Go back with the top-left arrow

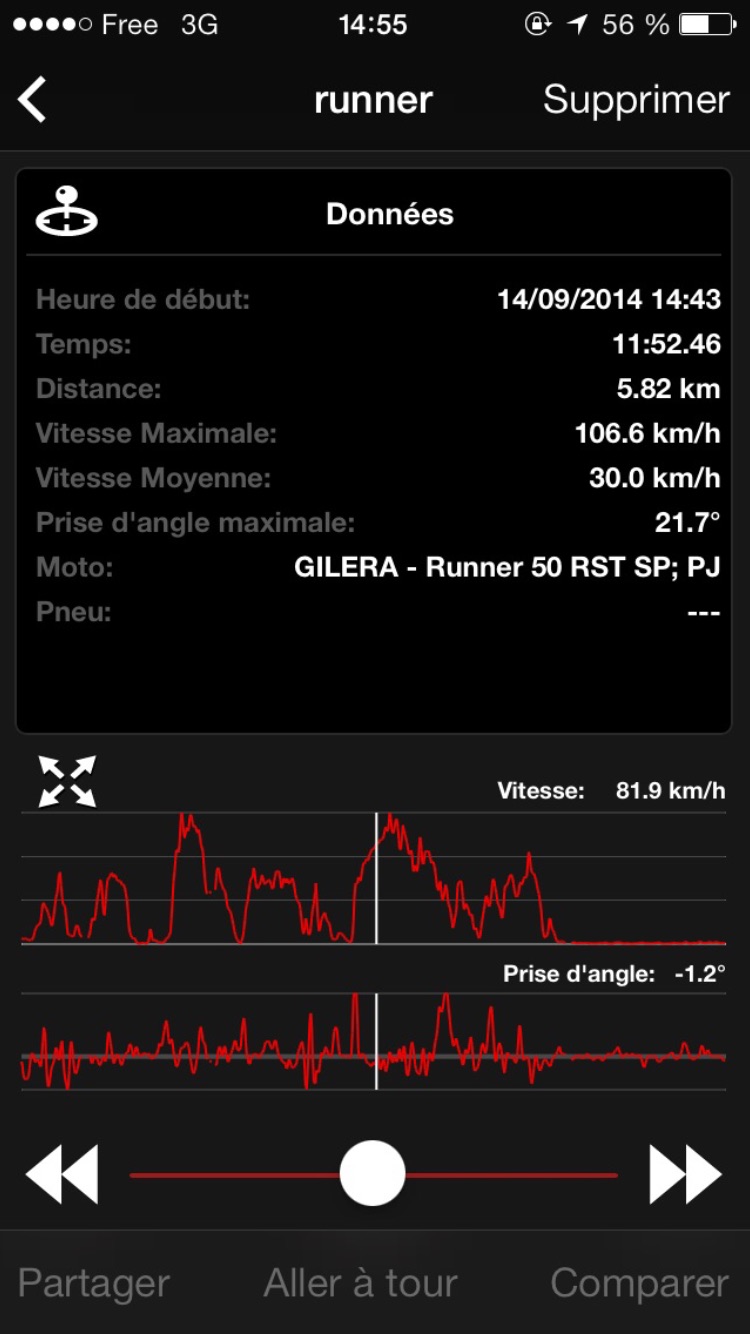click(x=32, y=100)
